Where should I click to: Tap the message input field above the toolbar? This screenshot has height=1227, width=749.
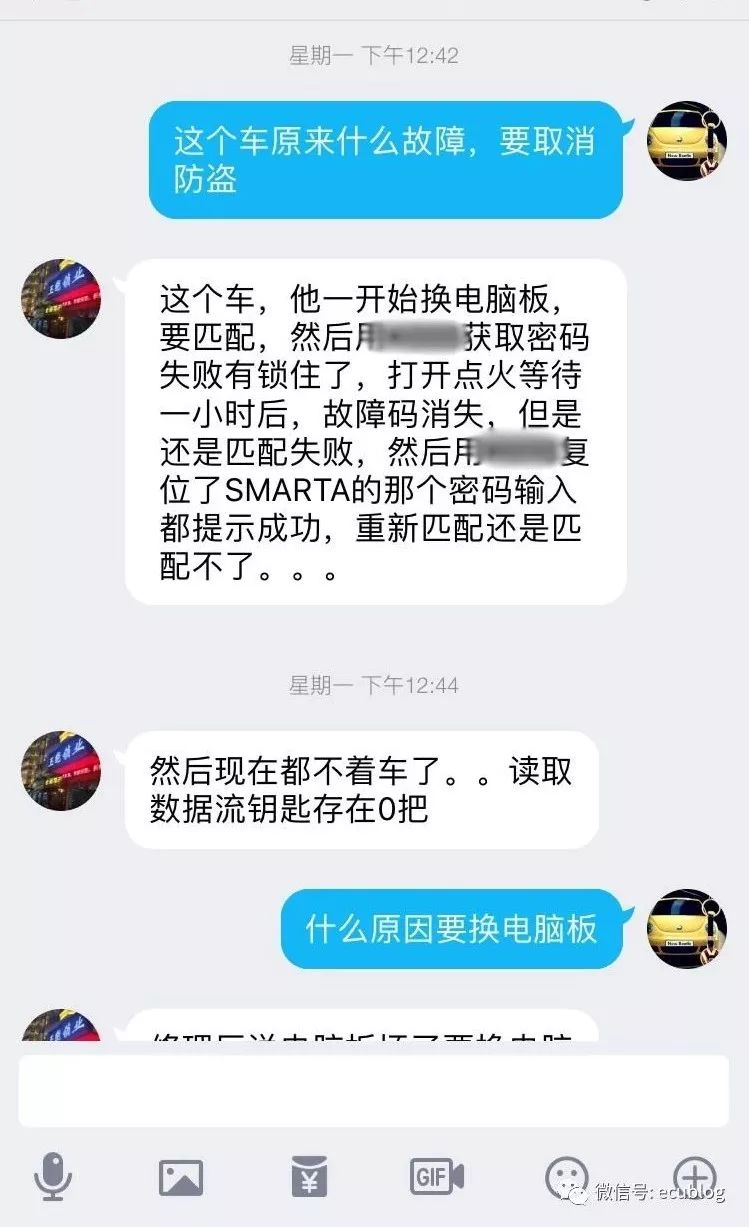pyautogui.click(x=374, y=1085)
